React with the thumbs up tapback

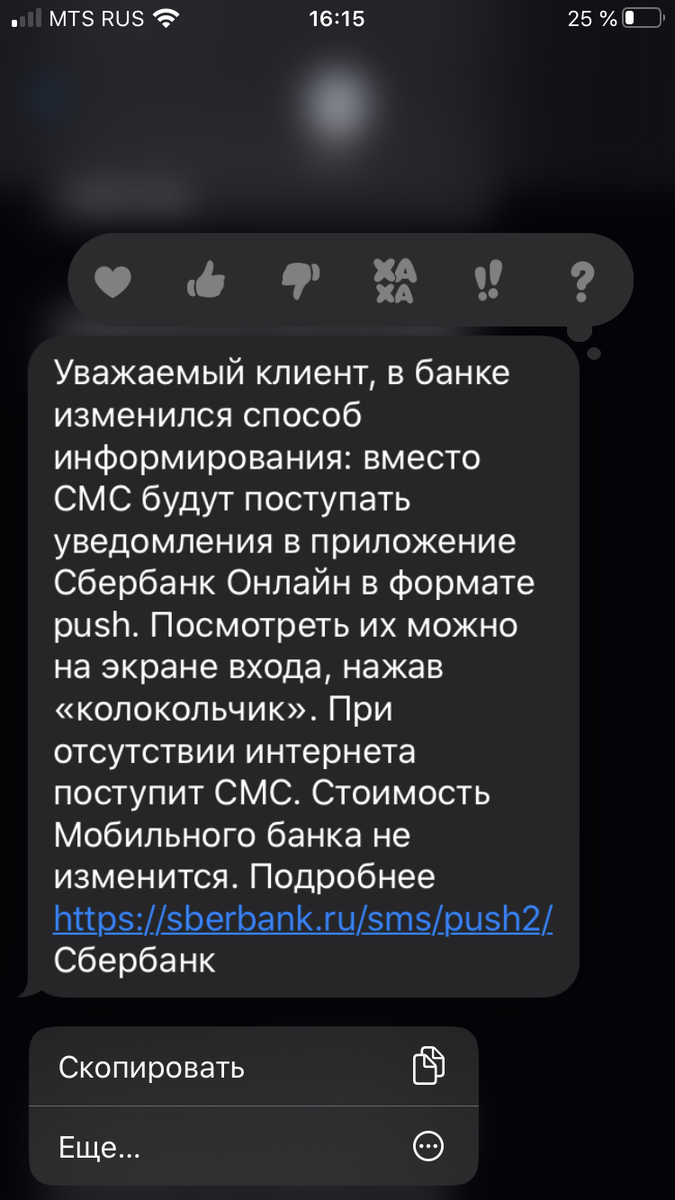click(x=206, y=283)
